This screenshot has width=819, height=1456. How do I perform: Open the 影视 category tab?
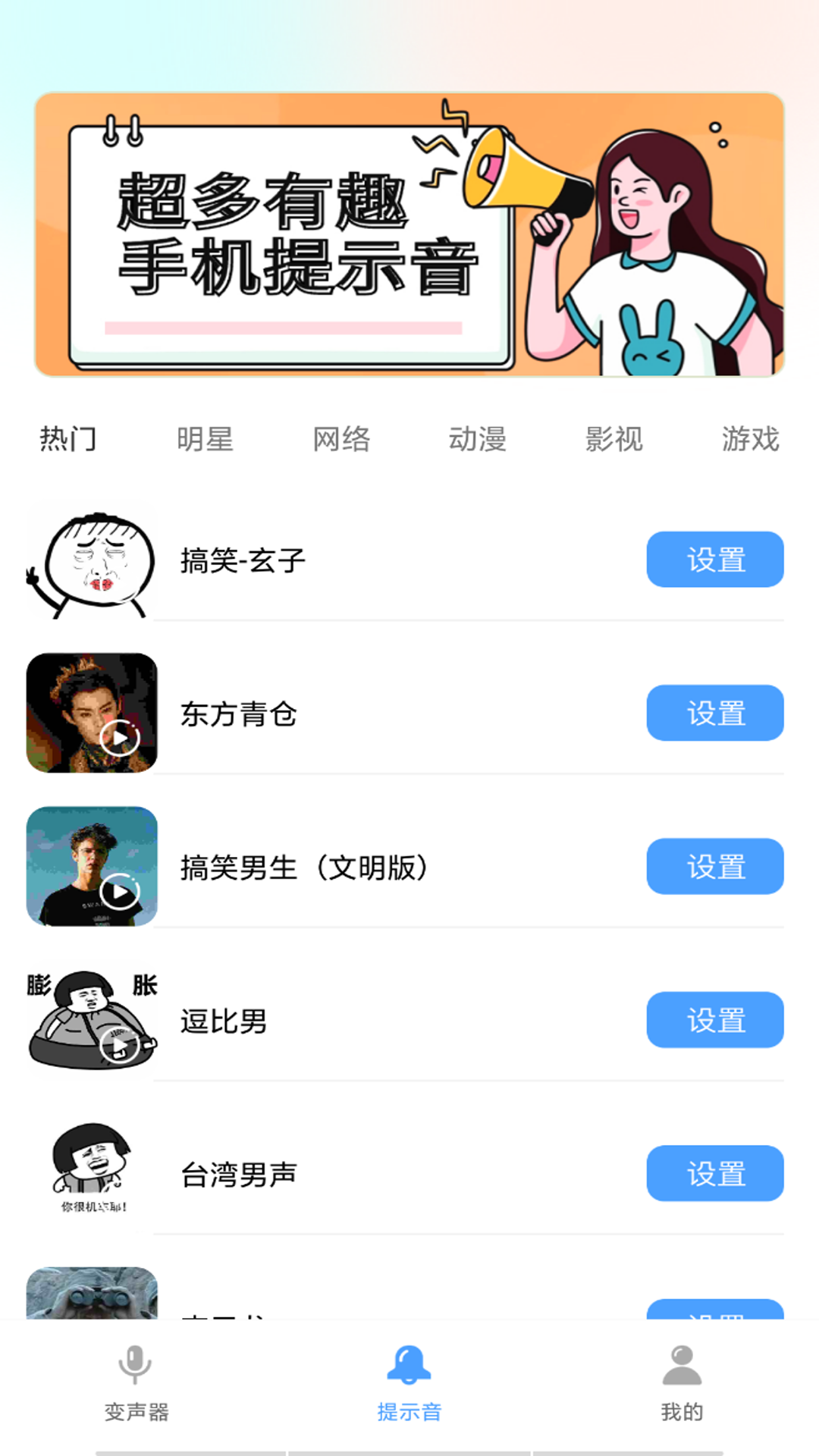click(614, 438)
